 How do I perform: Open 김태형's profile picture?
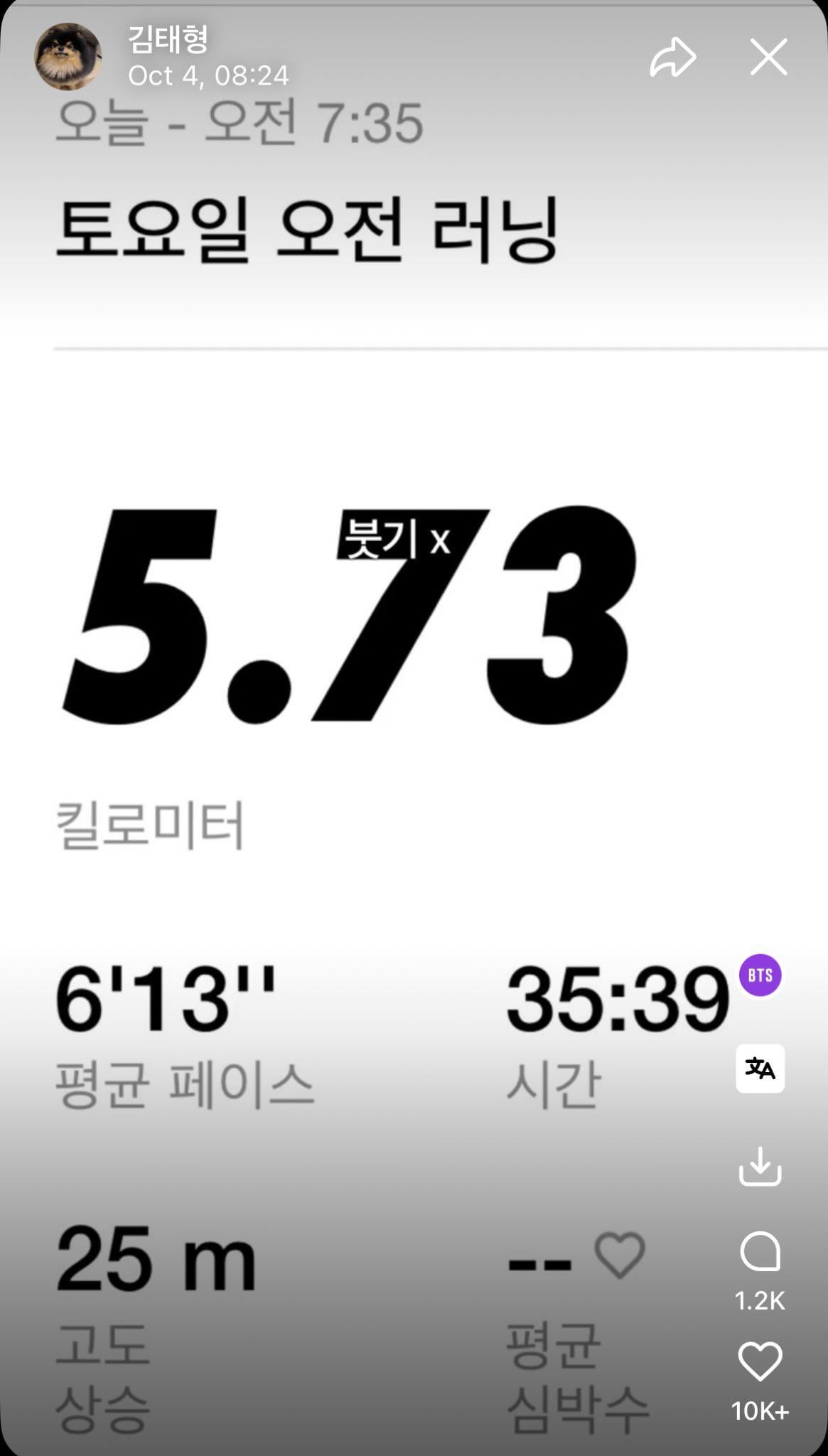(68, 57)
